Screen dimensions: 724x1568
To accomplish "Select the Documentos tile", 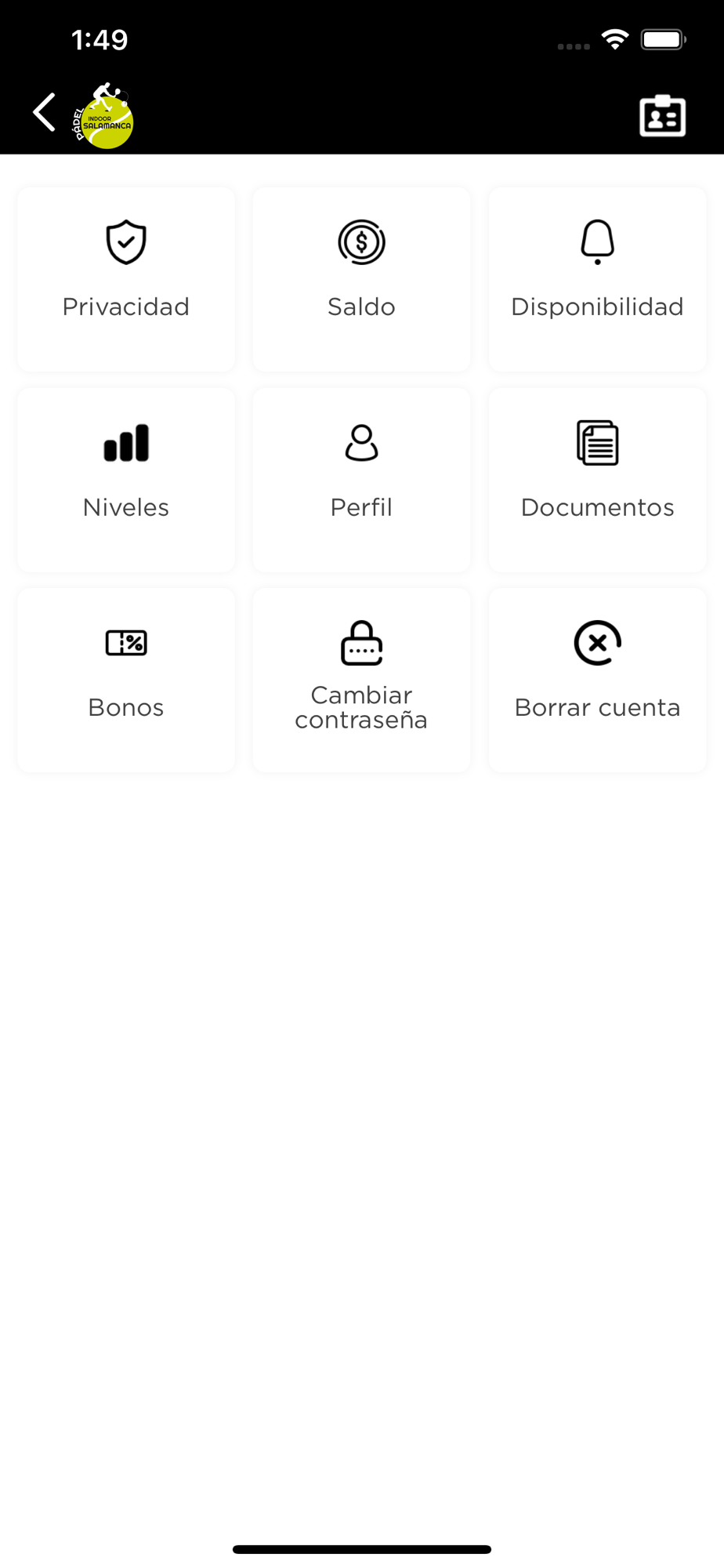I will 597,479.
